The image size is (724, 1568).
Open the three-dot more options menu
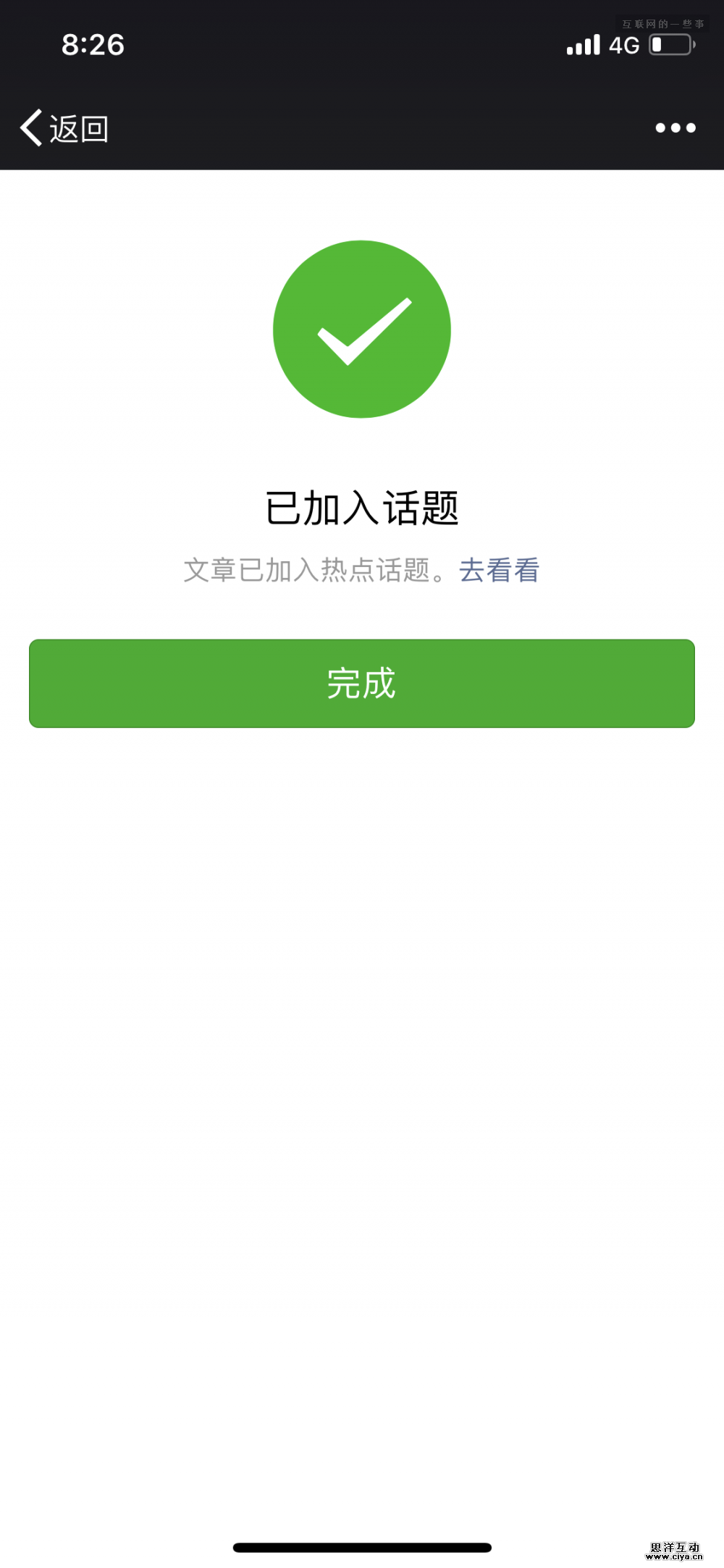675,127
